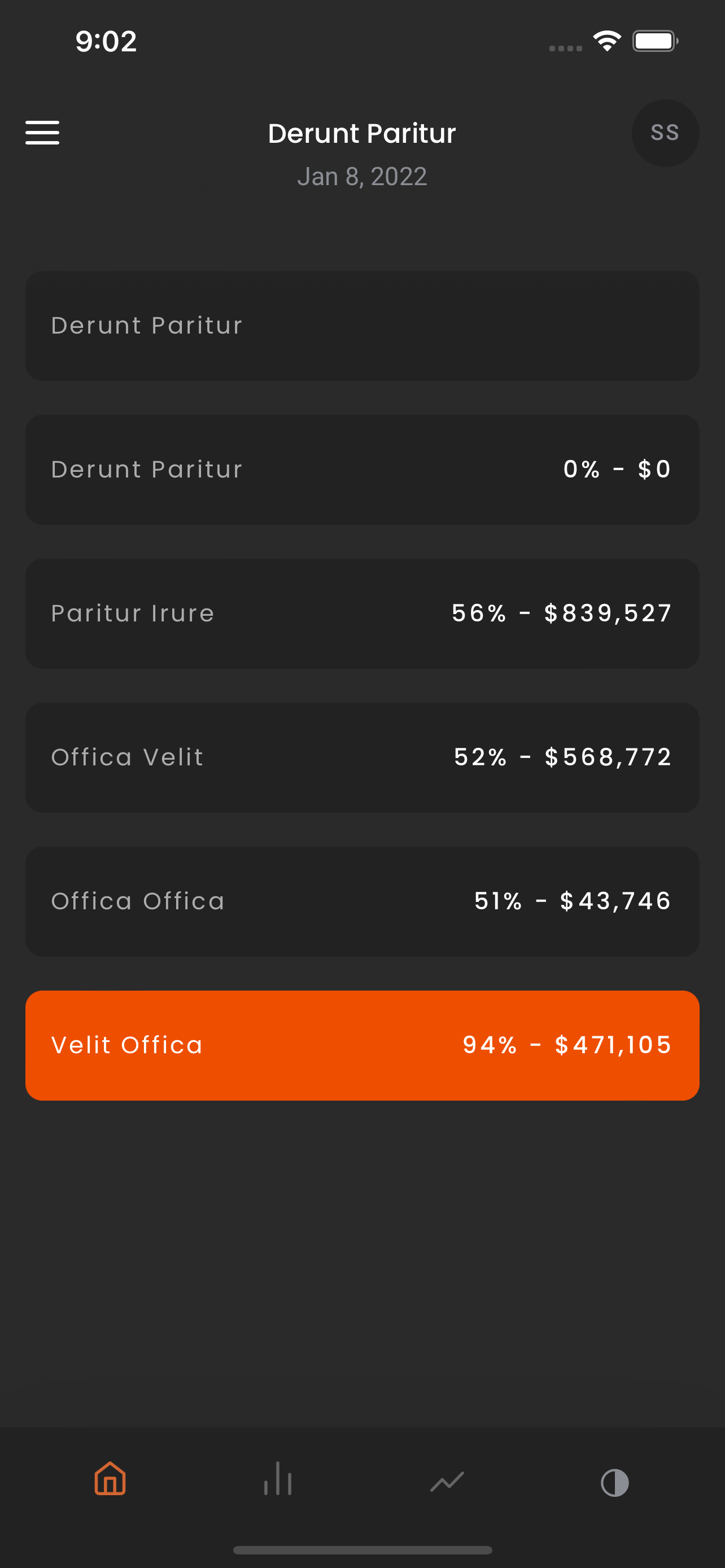View the Offica Offica card
Viewport: 725px width, 1568px height.
362,901
